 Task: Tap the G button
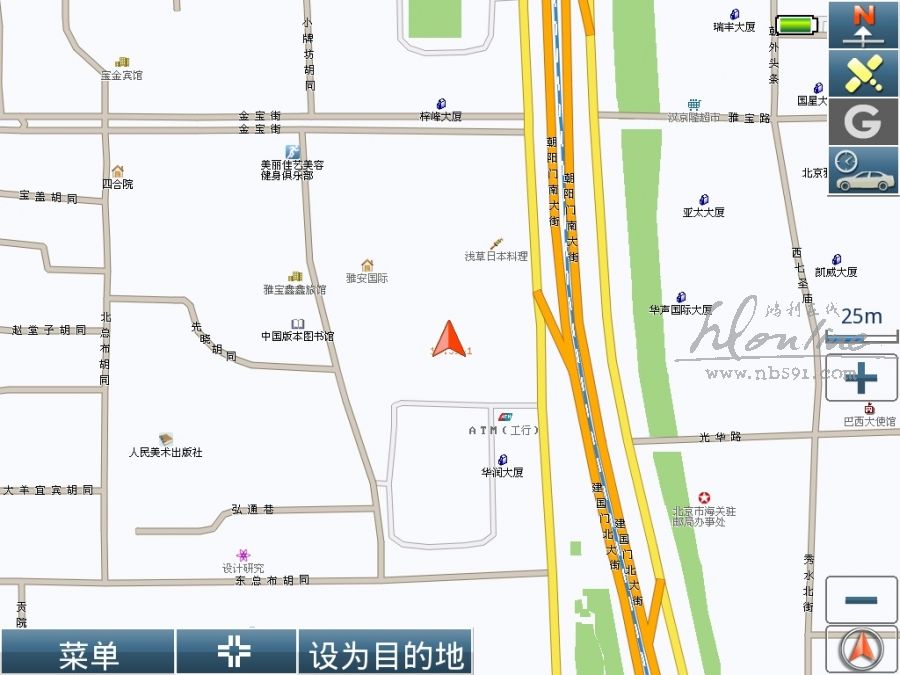point(863,122)
